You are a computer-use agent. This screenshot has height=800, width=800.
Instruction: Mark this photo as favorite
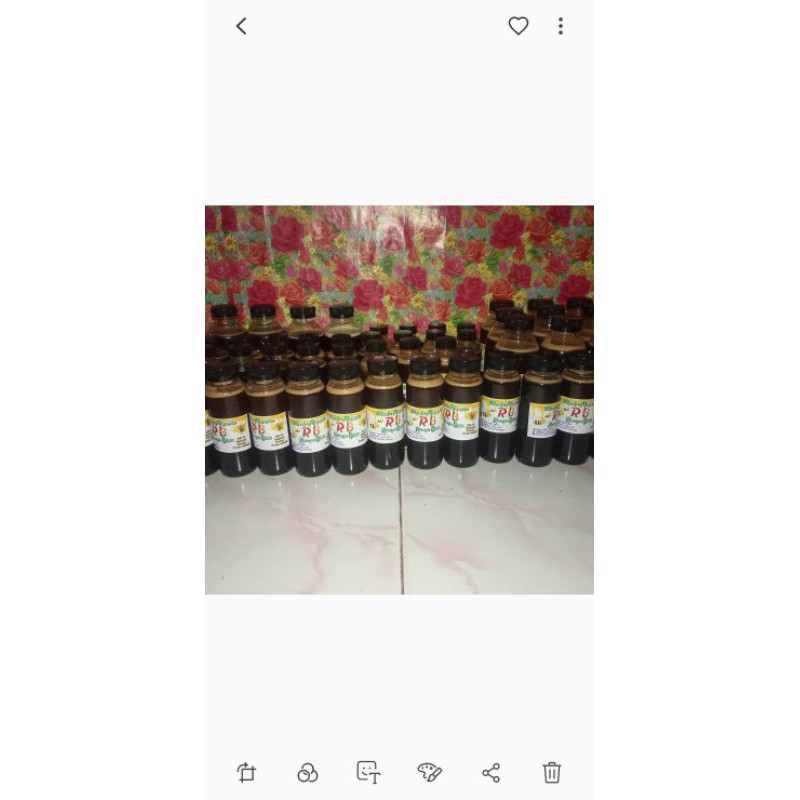(518, 27)
